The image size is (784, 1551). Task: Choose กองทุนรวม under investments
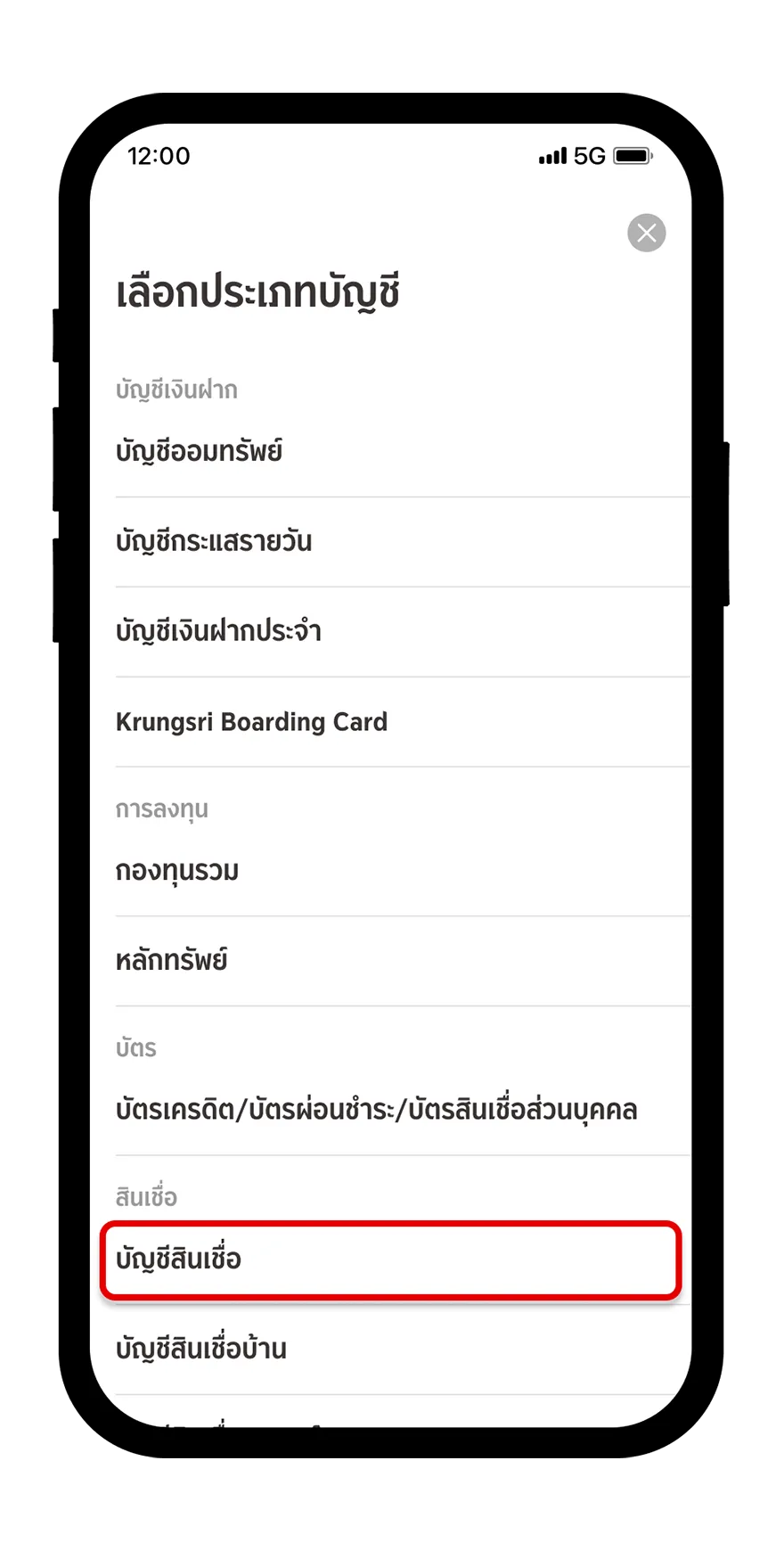pos(403,871)
